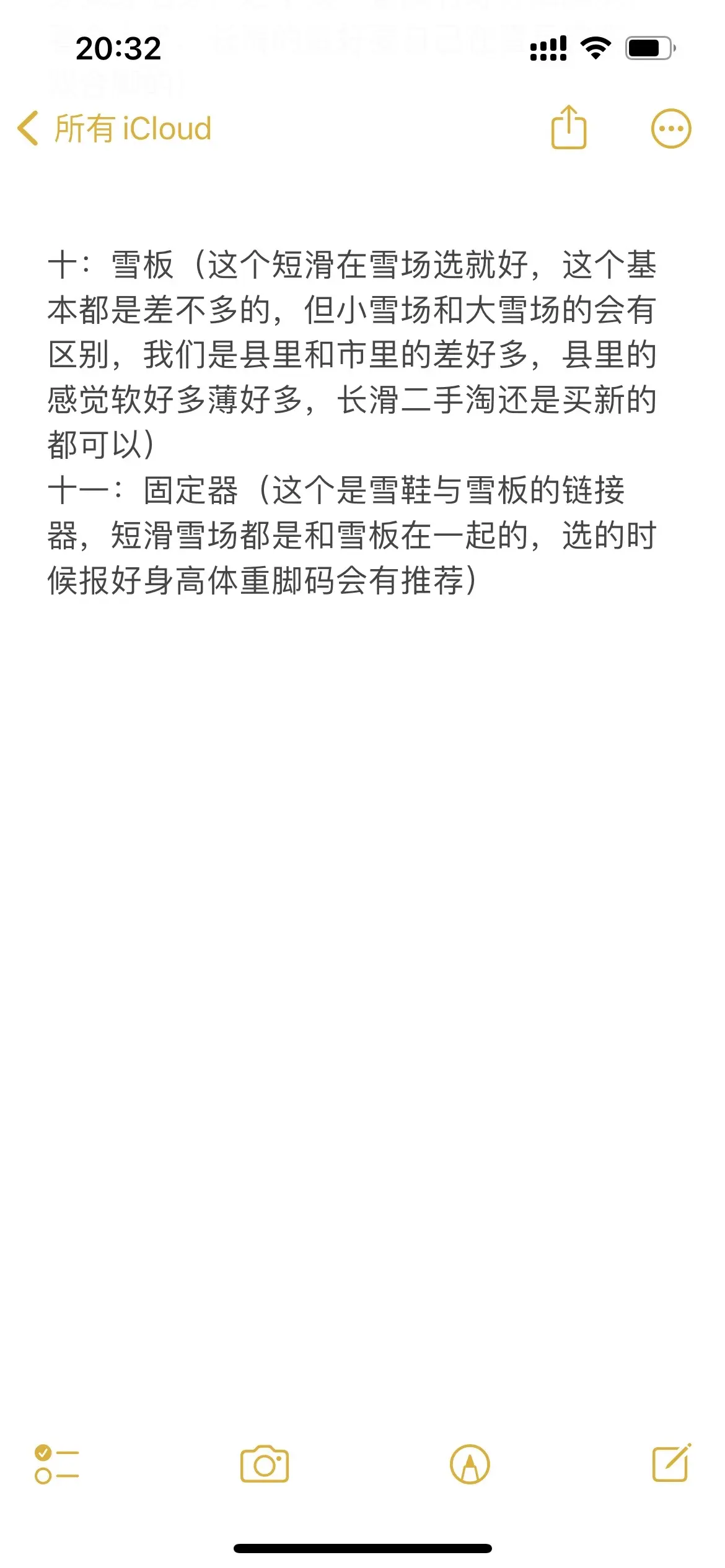Go back to 所有 iCloud folder
The width and height of the screenshot is (725, 1568).
point(115,129)
